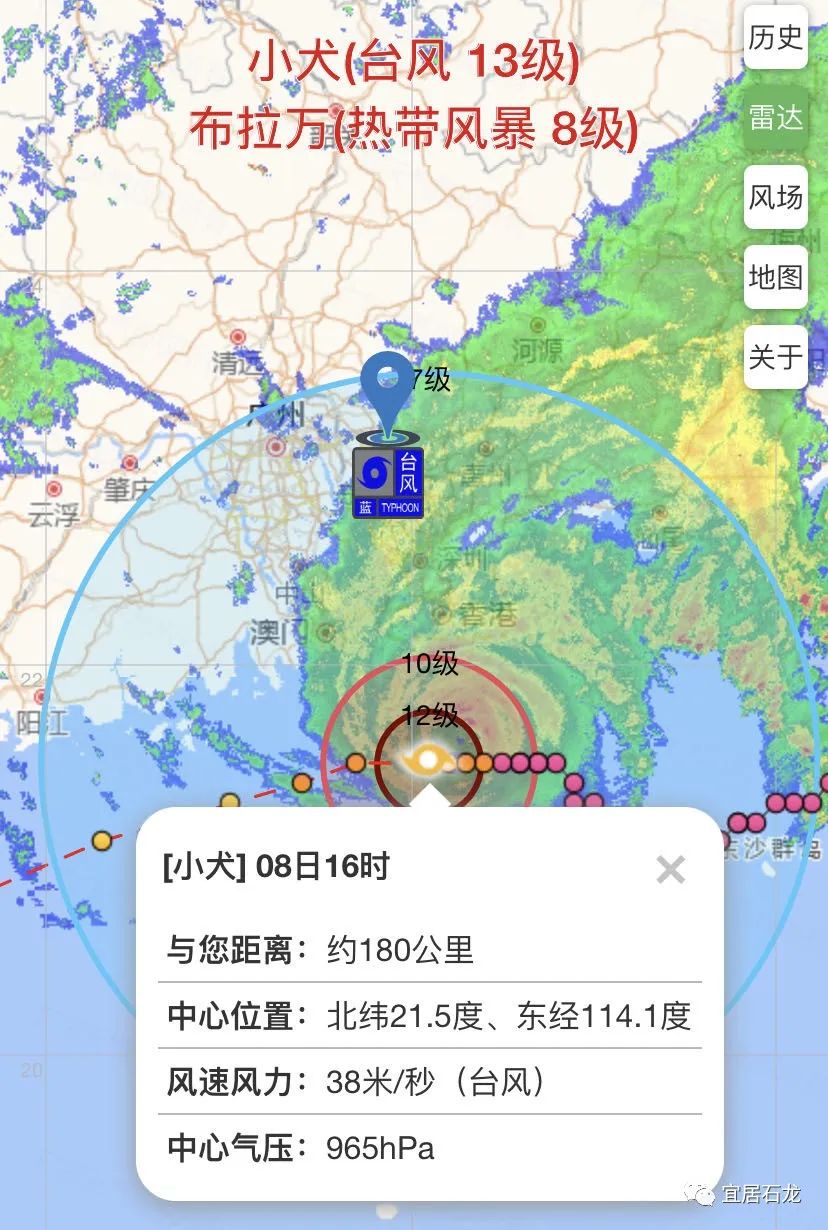Open the 历史 (History) panel
828x1230 pixels.
[776, 38]
